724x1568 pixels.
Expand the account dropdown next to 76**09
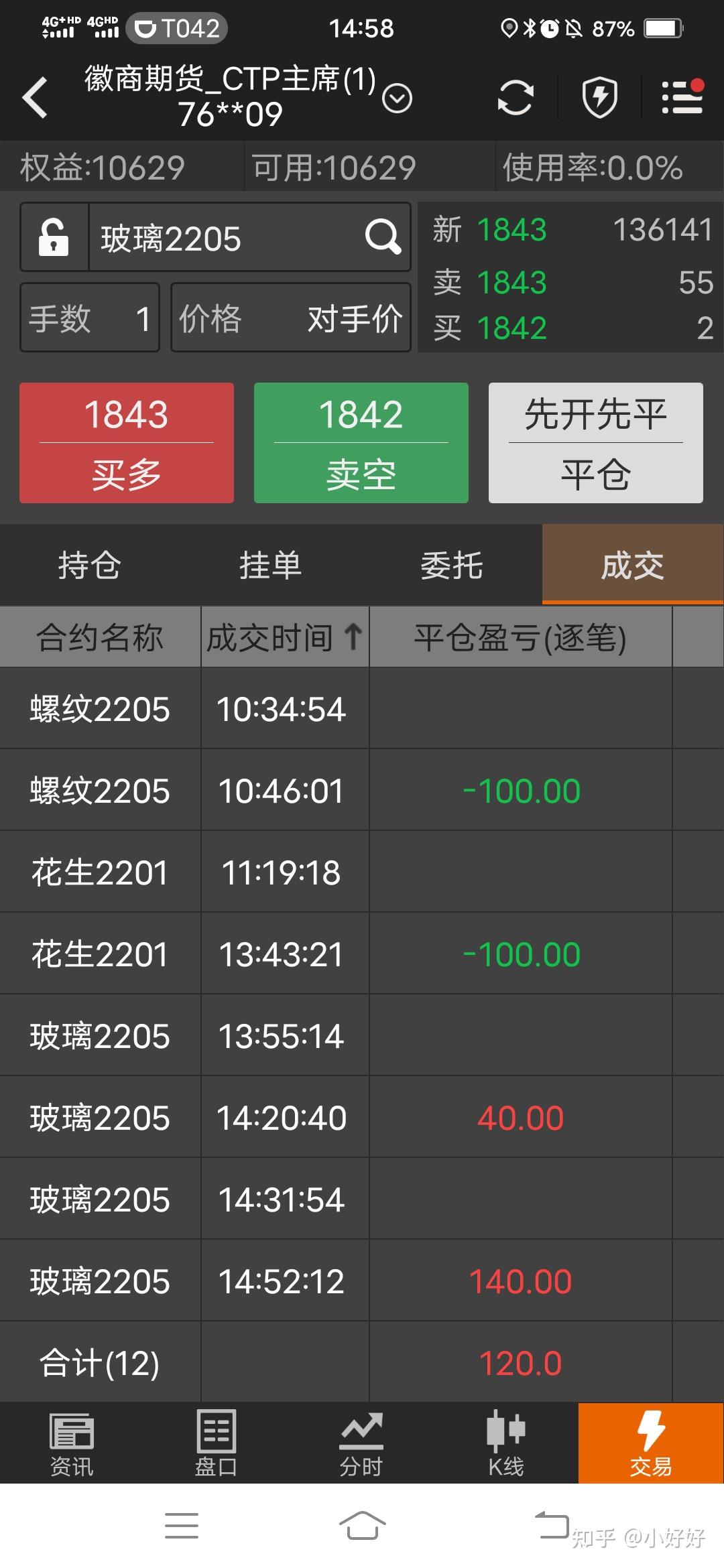click(397, 99)
